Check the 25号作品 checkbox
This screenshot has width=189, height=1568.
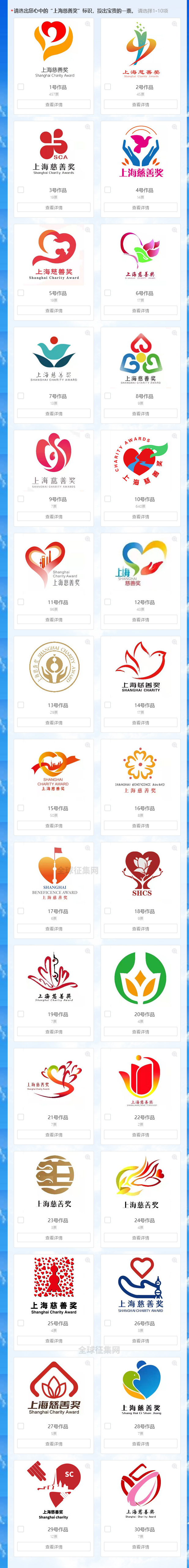pos(21,1323)
